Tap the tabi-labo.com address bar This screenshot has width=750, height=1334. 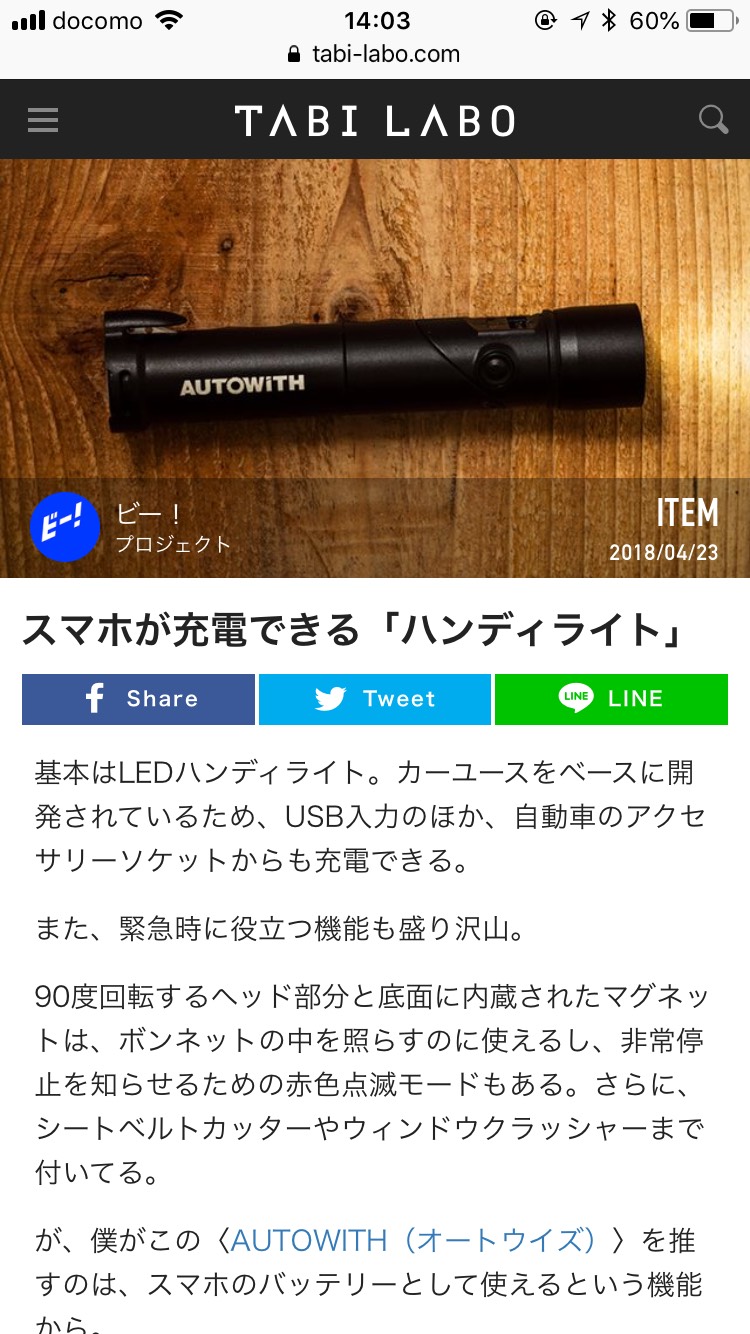375,54
